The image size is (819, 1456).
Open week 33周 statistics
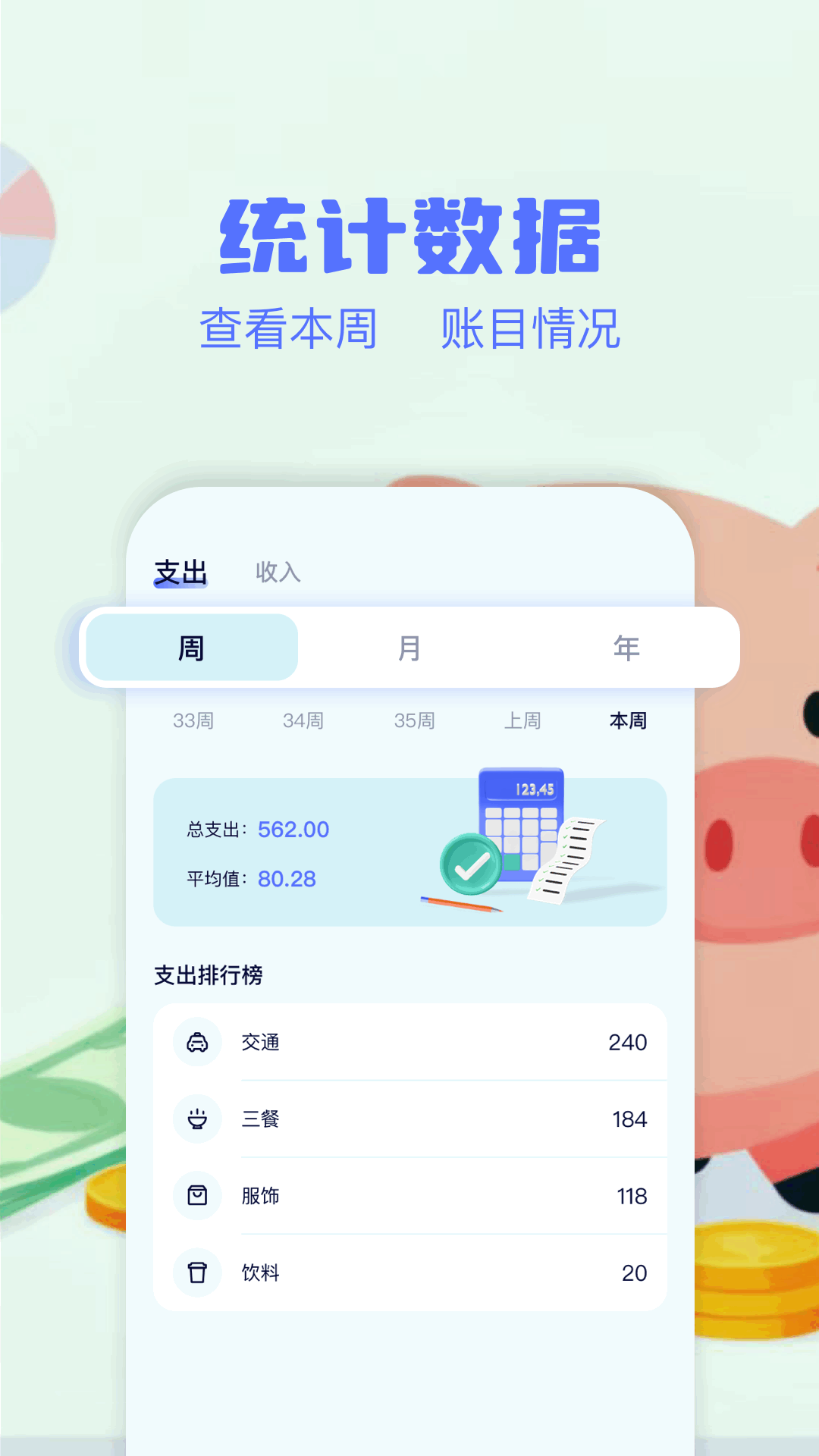point(196,721)
